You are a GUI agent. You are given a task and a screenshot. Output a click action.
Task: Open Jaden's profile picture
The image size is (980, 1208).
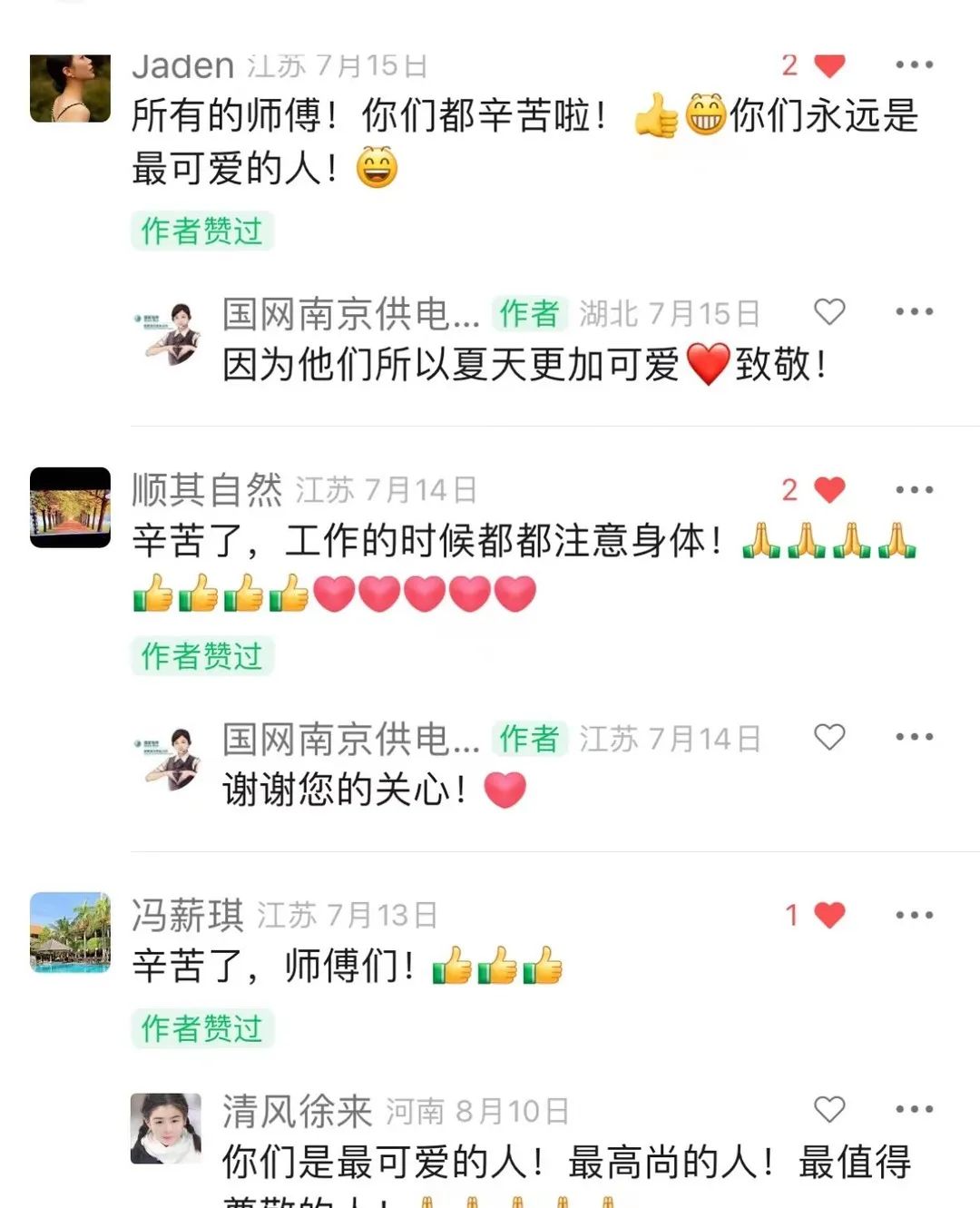[70, 88]
